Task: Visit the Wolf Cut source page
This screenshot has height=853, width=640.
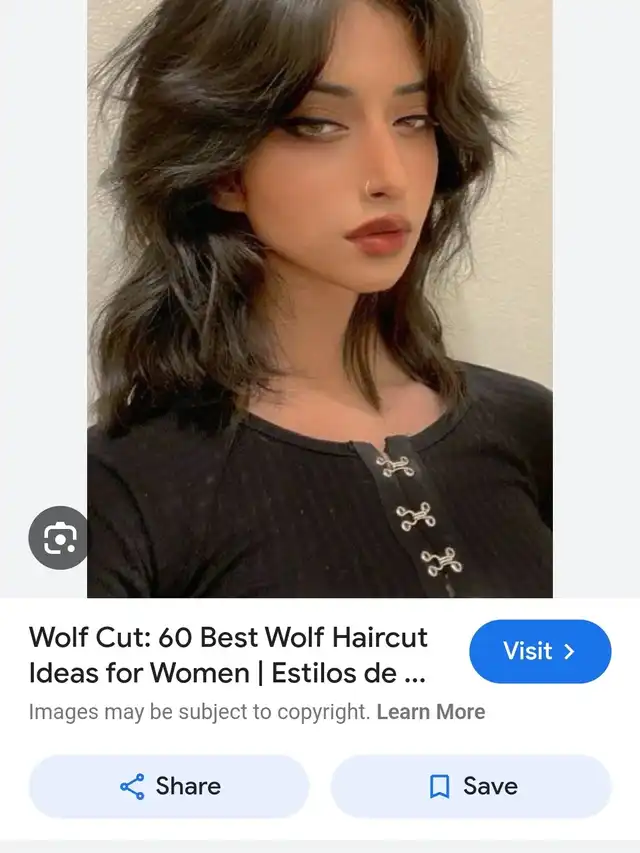Action: point(540,652)
